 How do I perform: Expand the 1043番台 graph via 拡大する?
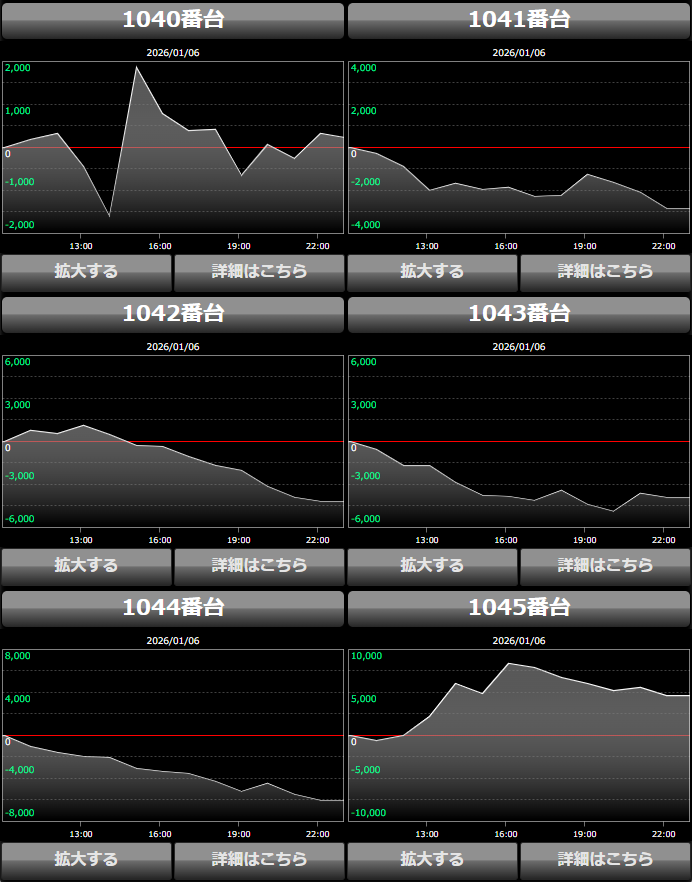coord(433,565)
